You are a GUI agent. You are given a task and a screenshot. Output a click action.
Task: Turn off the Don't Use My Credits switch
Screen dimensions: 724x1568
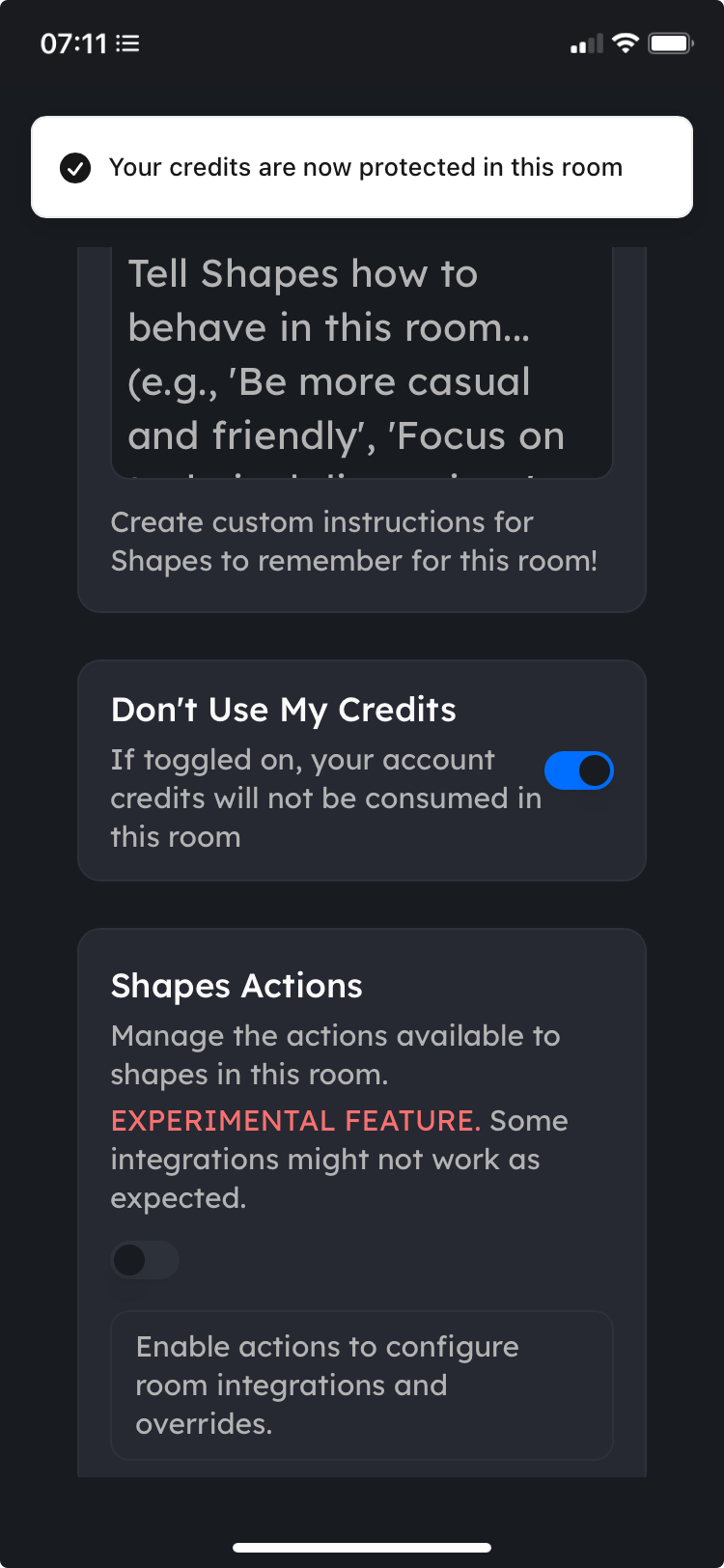pos(578,770)
